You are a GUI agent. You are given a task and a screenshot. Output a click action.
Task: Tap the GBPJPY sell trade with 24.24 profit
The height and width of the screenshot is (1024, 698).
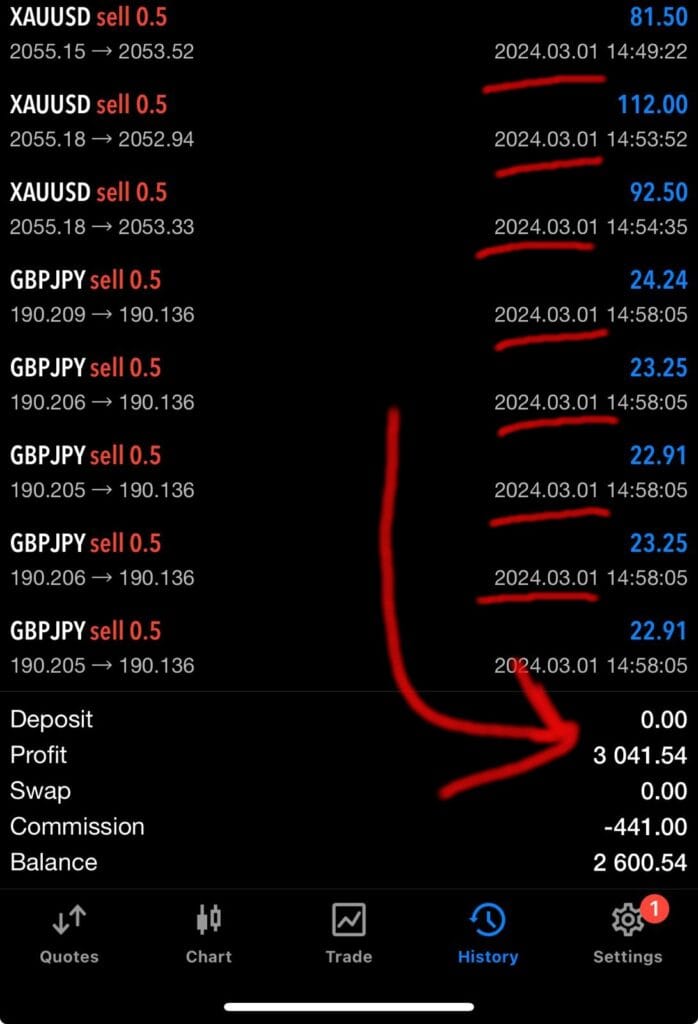pyautogui.click(x=348, y=297)
